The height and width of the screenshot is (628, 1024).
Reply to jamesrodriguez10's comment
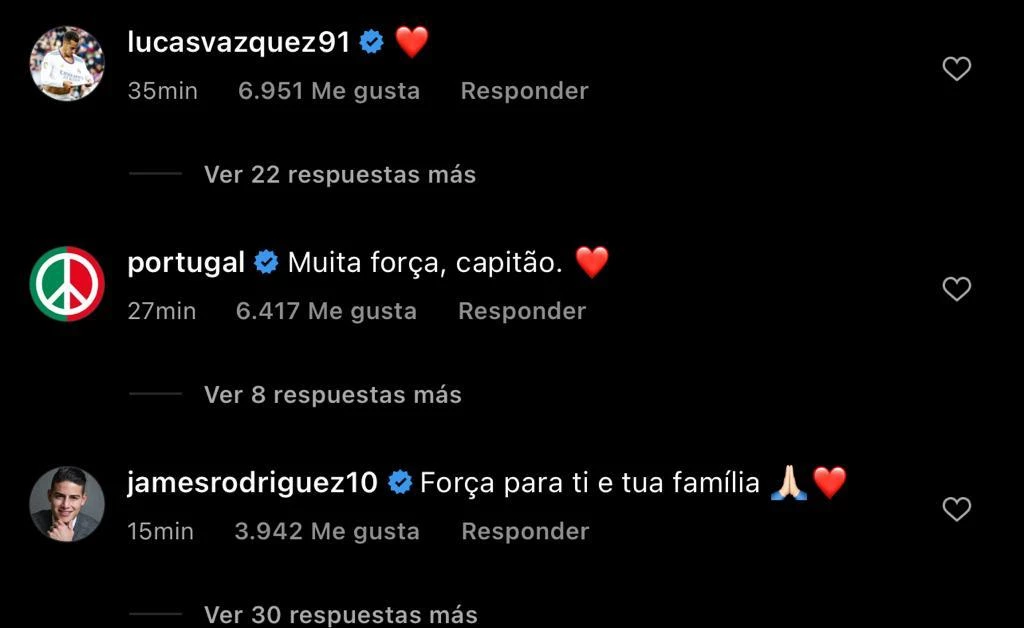click(x=525, y=531)
